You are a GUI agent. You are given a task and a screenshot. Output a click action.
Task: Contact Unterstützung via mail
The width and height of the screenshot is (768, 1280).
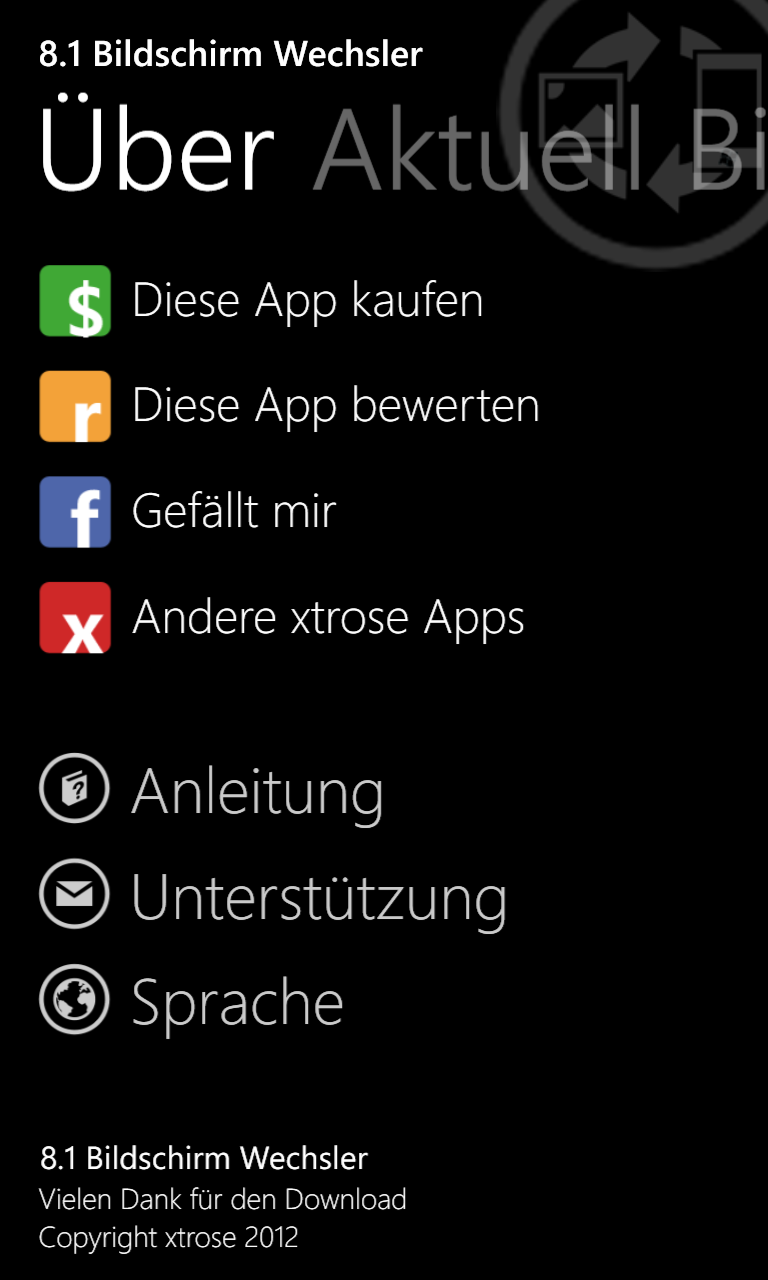coord(273,896)
